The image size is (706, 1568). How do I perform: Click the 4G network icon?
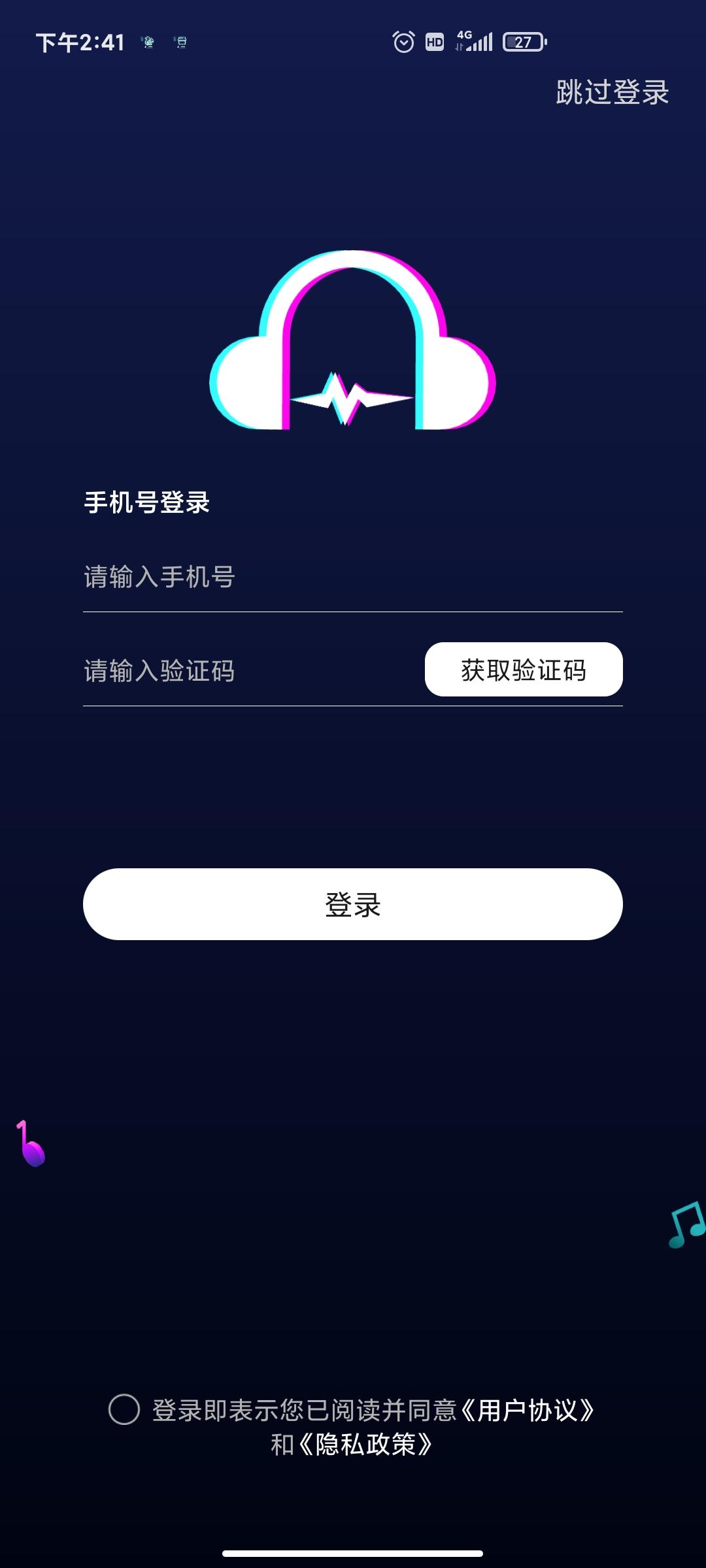464,36
